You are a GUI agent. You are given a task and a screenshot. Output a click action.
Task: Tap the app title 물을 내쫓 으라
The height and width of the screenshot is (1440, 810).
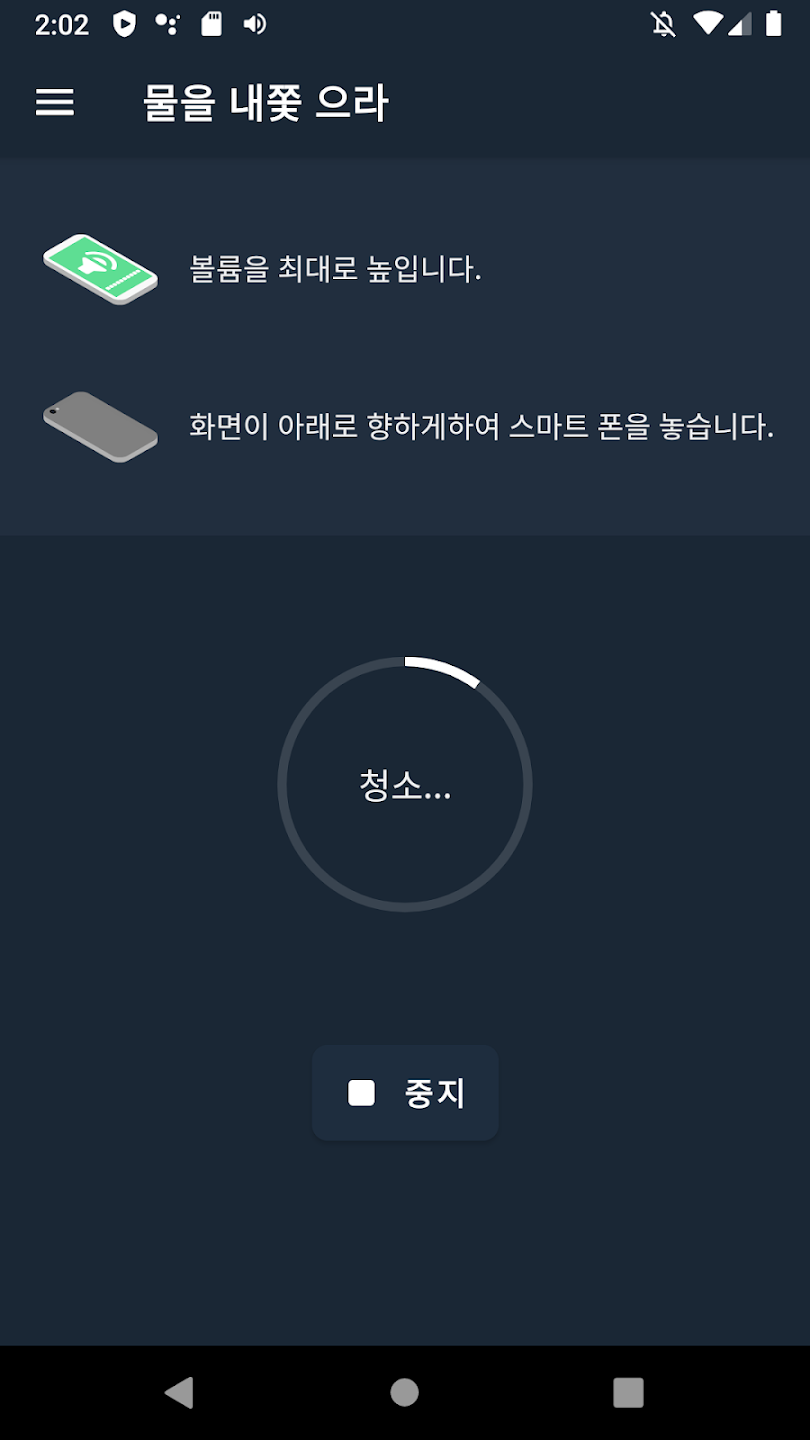pyautogui.click(x=265, y=103)
